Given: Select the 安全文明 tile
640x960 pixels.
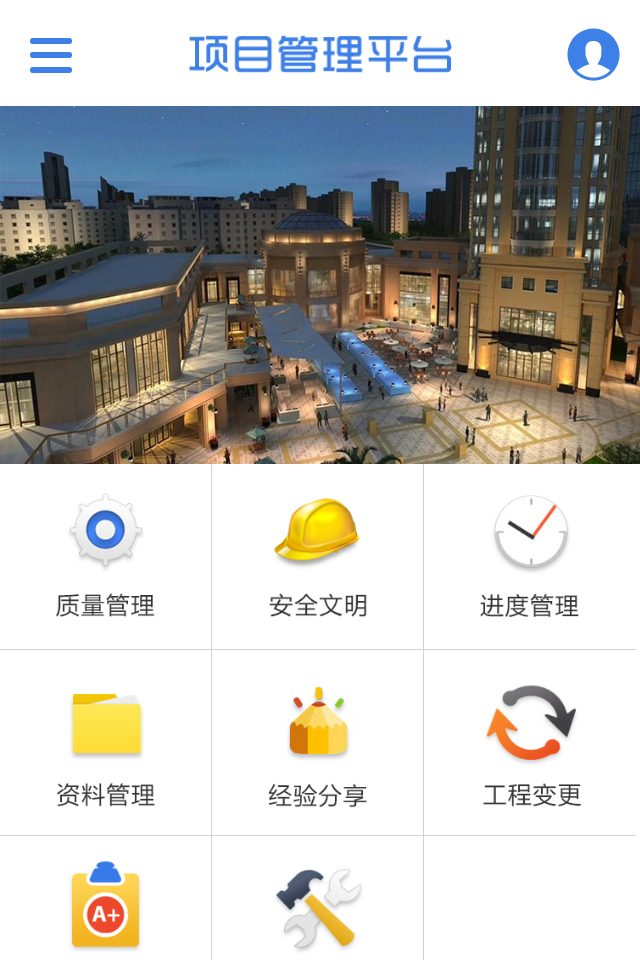Looking at the screenshot, I should 317,557.
